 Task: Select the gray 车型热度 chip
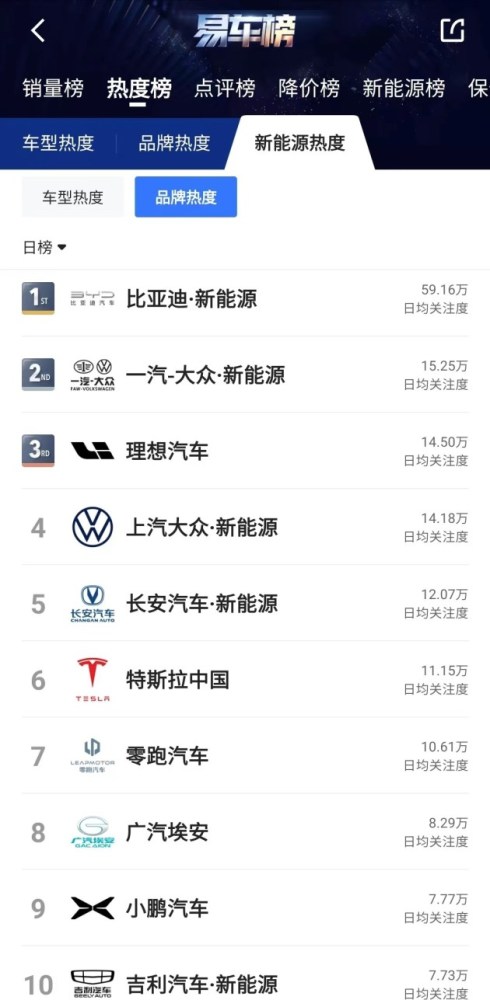(73, 197)
